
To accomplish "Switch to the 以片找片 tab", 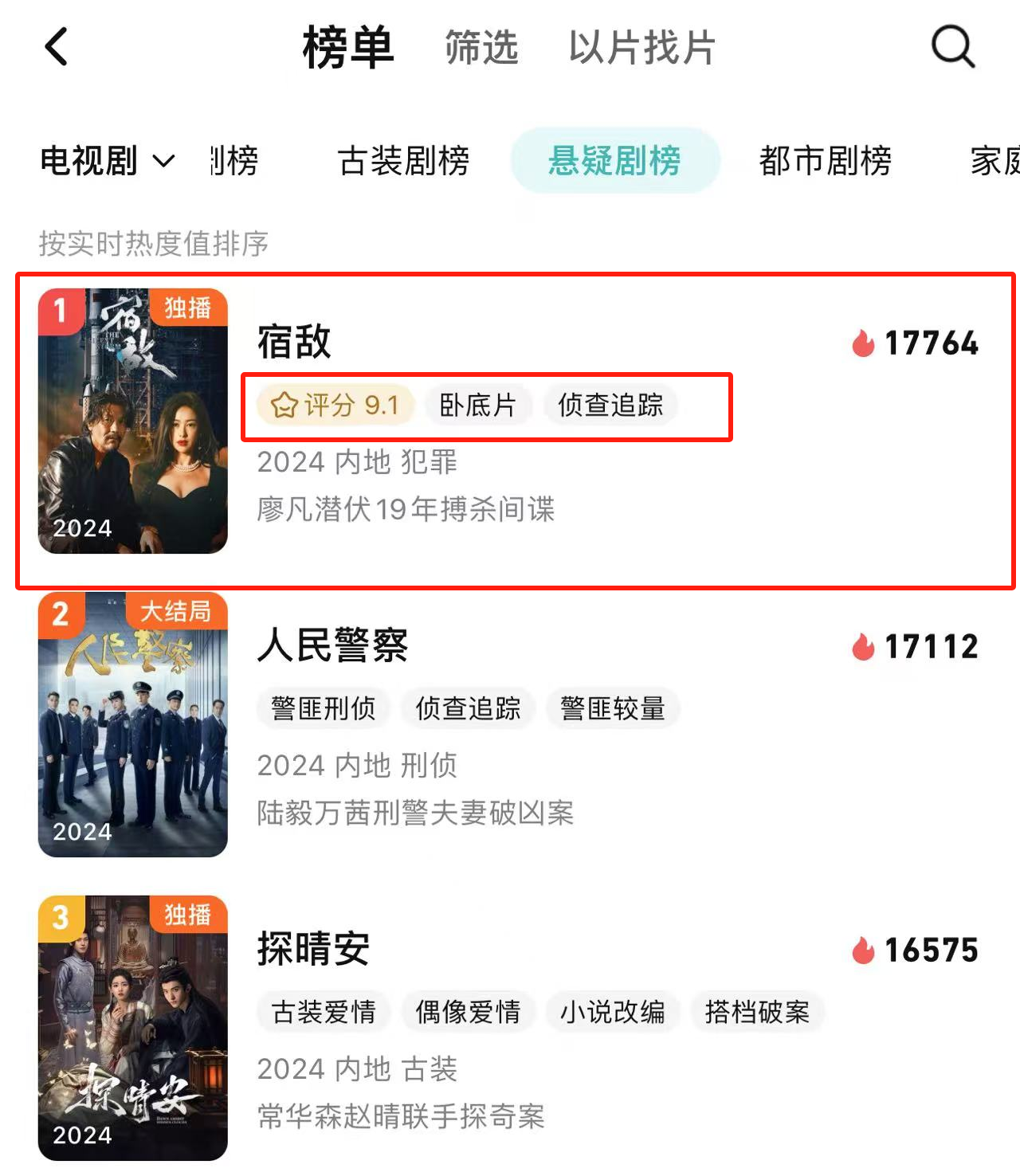I will pyautogui.click(x=642, y=48).
